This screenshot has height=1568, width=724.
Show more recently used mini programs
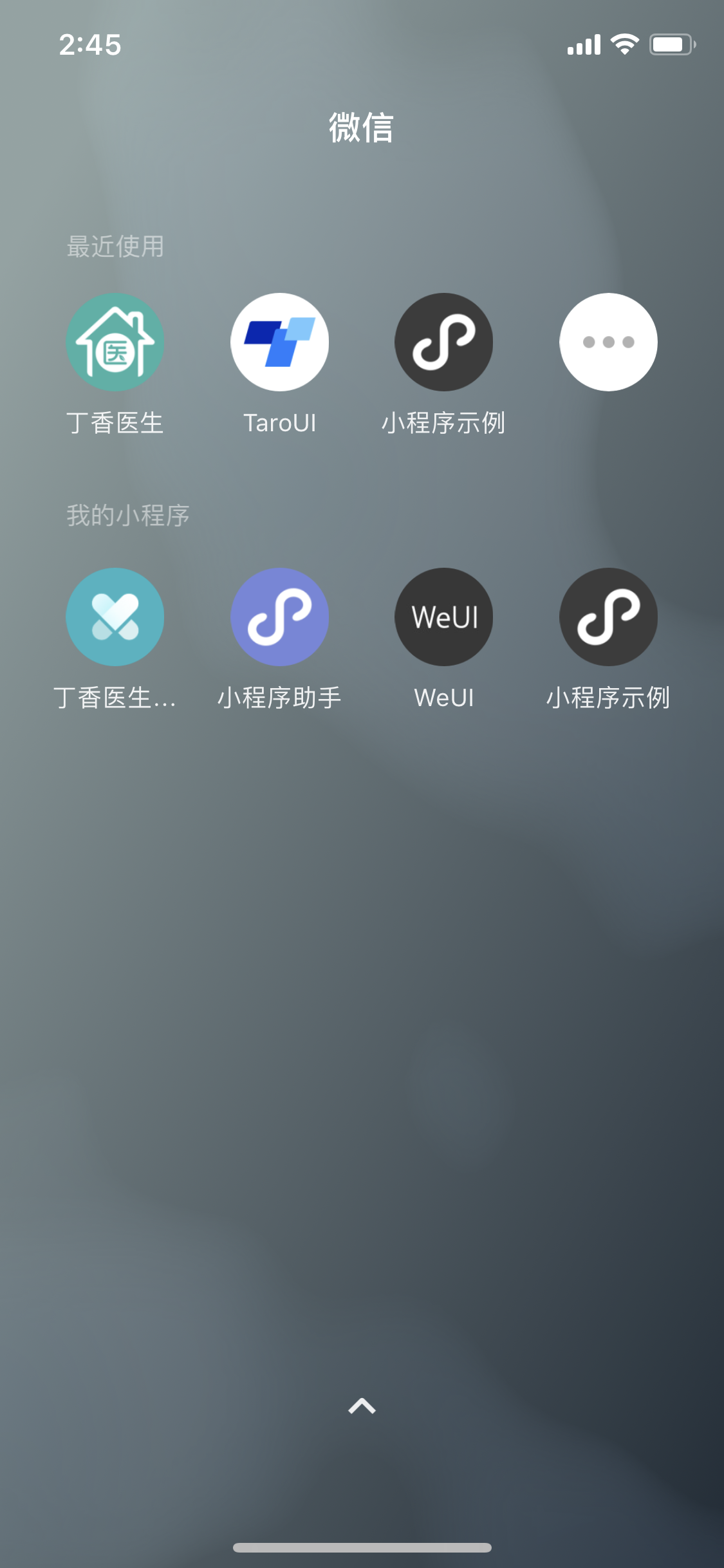609,342
